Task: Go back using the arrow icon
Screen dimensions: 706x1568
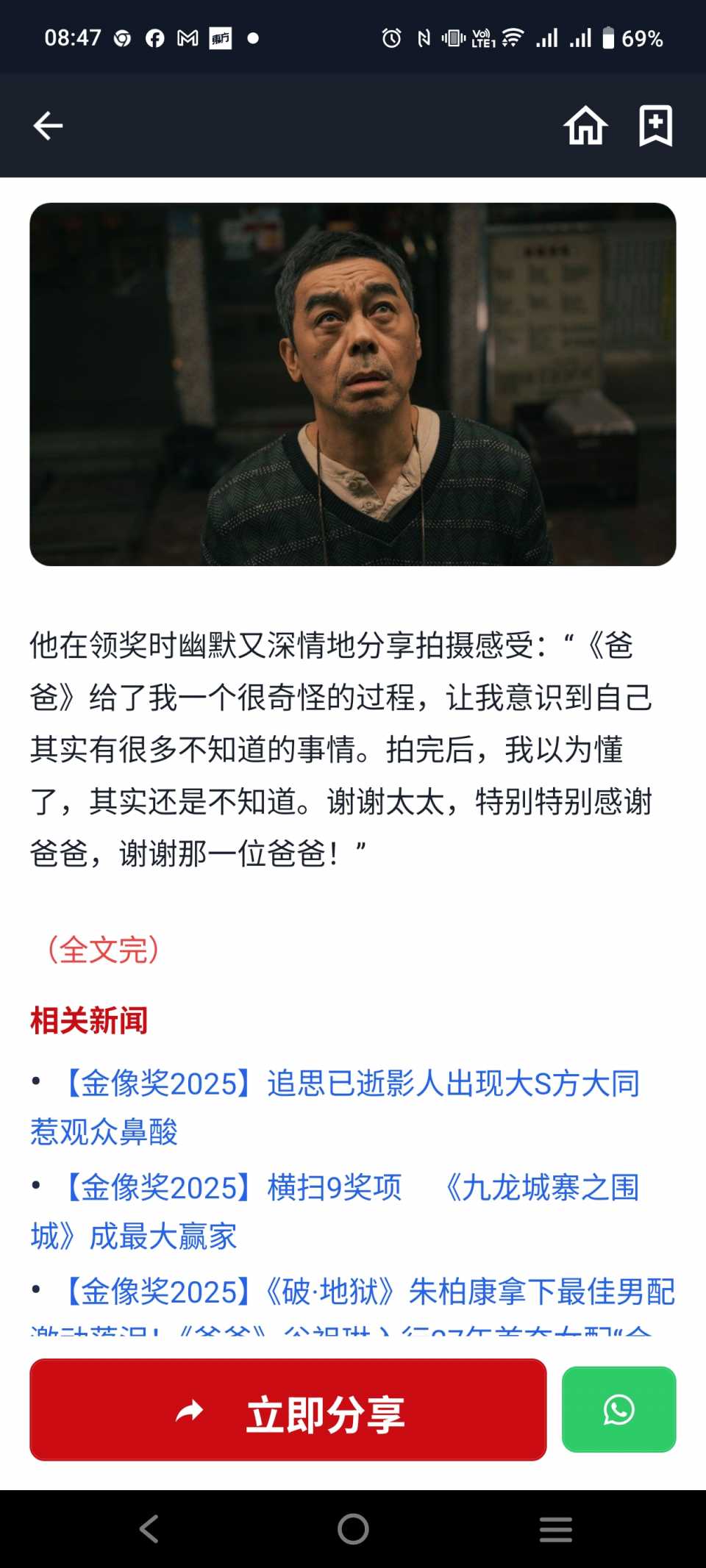Action: [x=49, y=126]
